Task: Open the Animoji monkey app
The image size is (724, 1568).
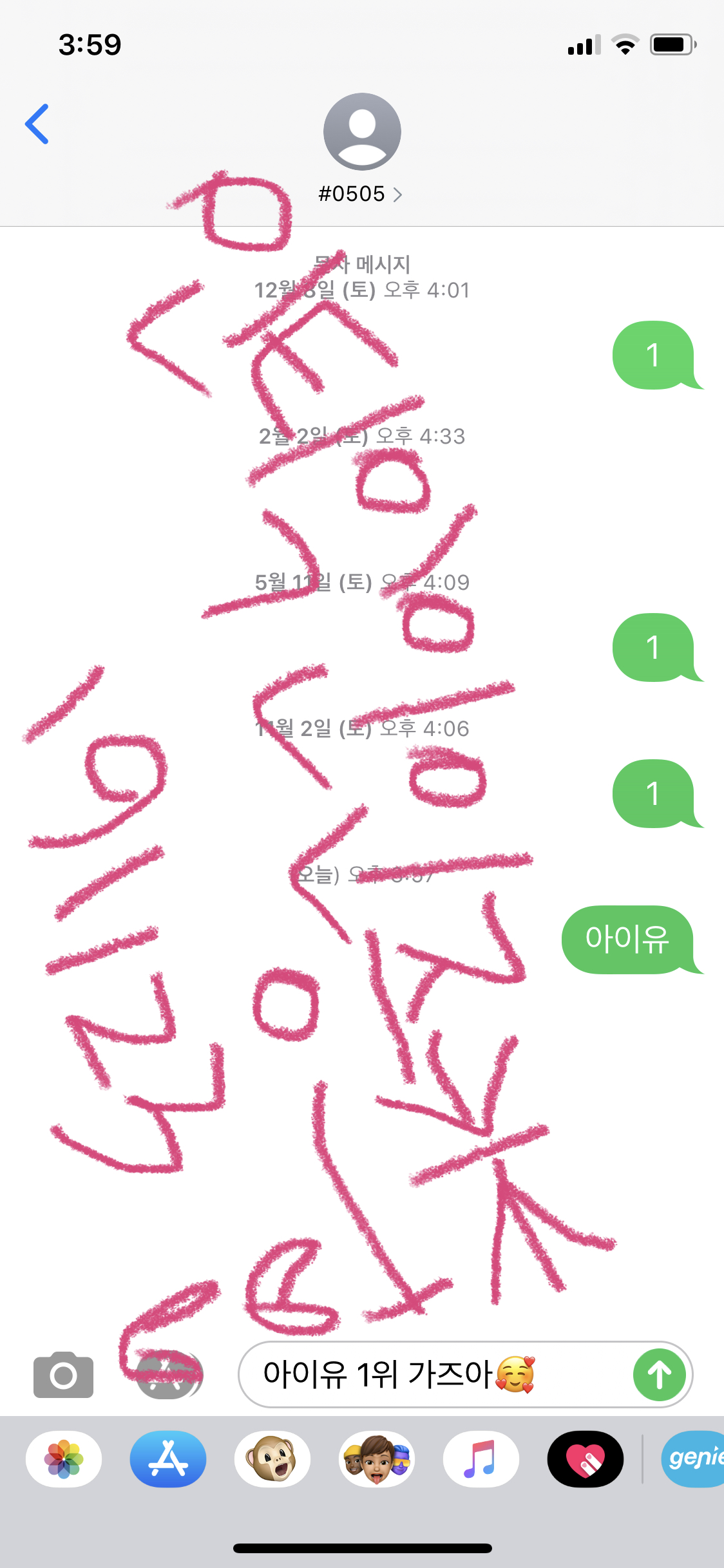Action: [272, 1459]
